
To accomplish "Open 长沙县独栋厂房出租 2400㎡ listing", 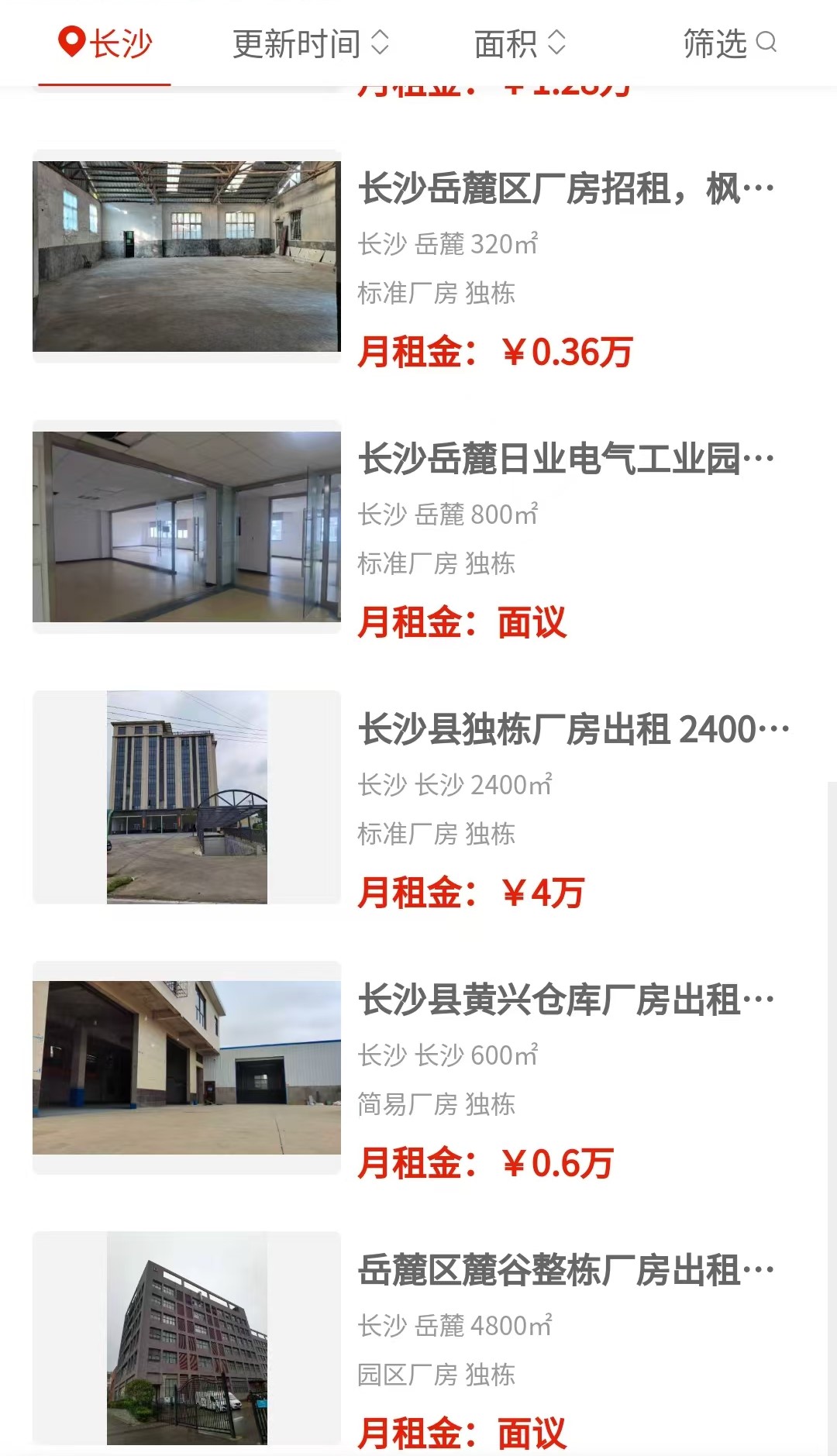I will (572, 730).
